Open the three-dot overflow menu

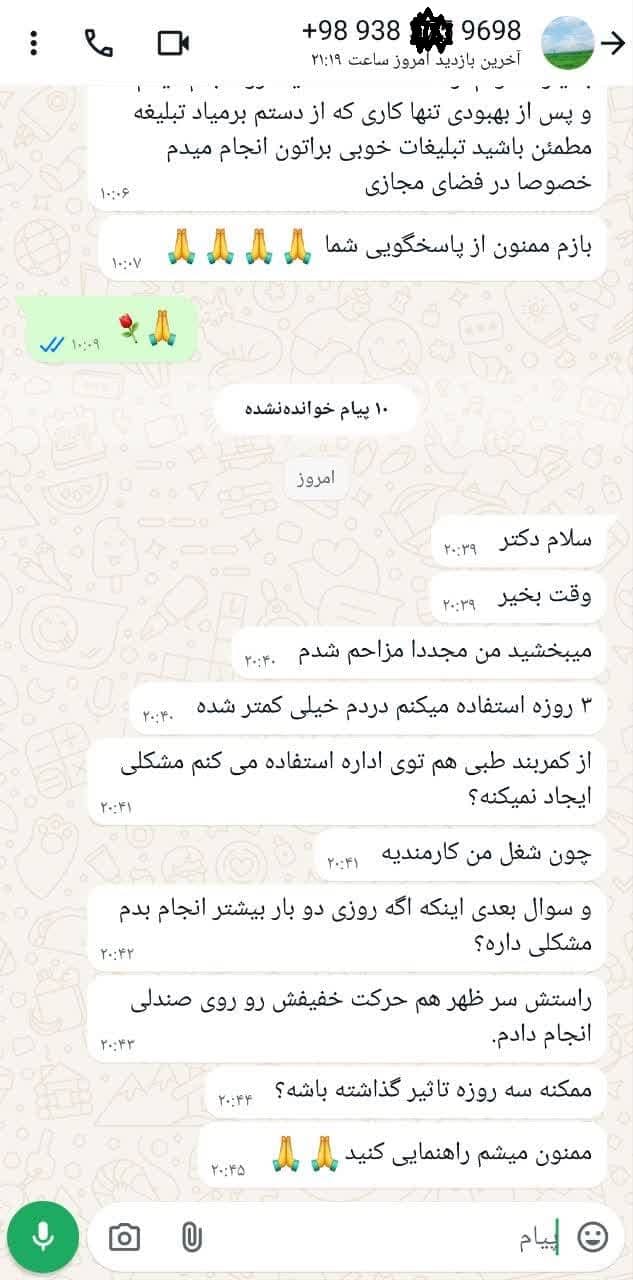(x=34, y=43)
